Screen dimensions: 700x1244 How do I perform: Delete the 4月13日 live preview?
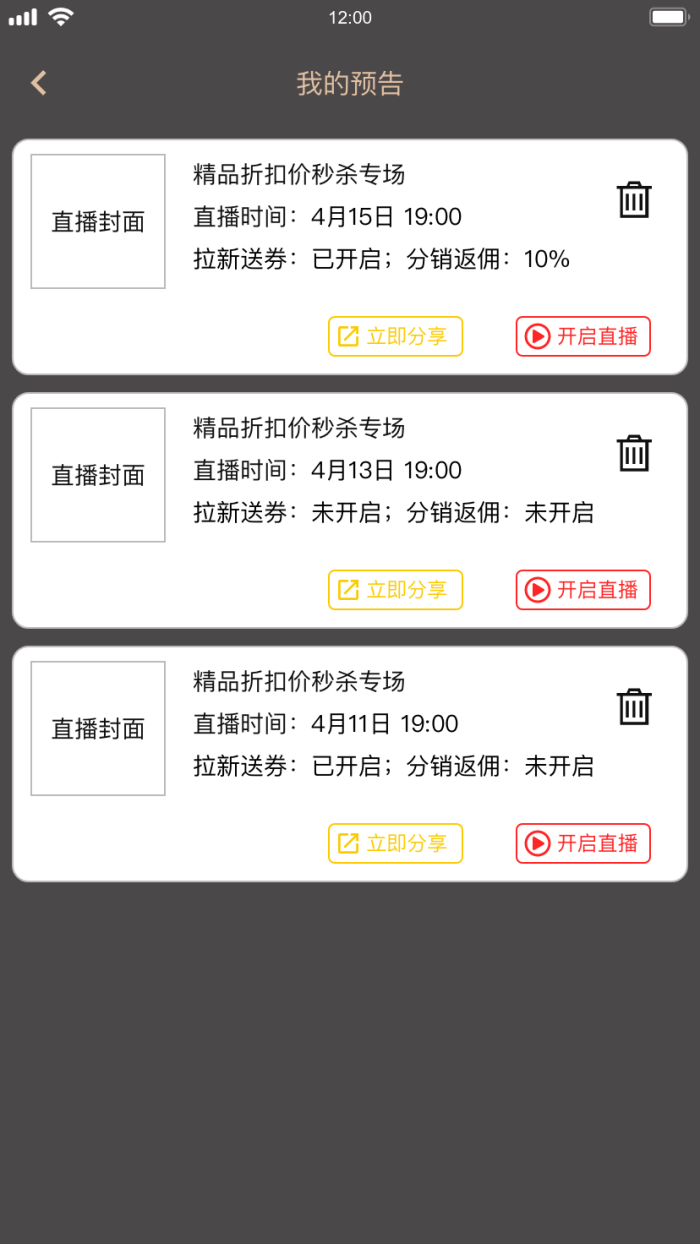(634, 453)
